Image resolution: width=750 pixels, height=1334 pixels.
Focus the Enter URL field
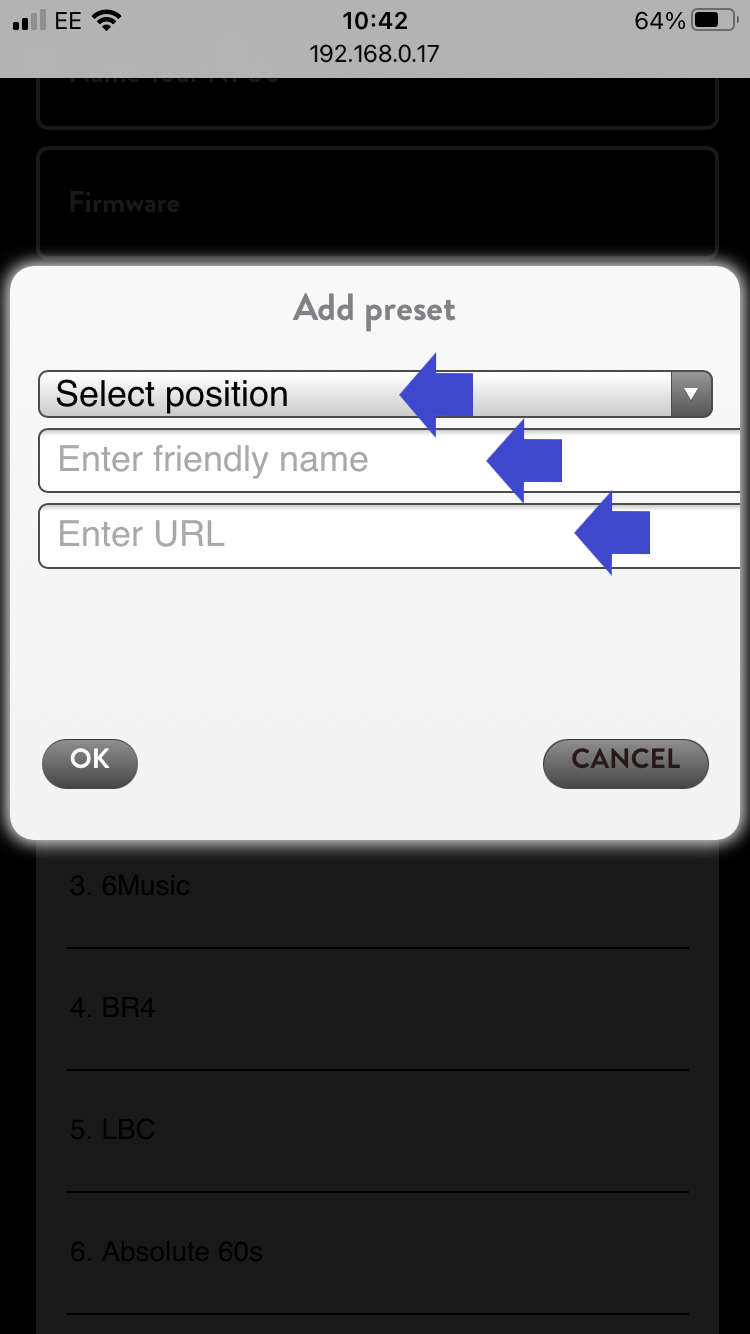[300, 535]
